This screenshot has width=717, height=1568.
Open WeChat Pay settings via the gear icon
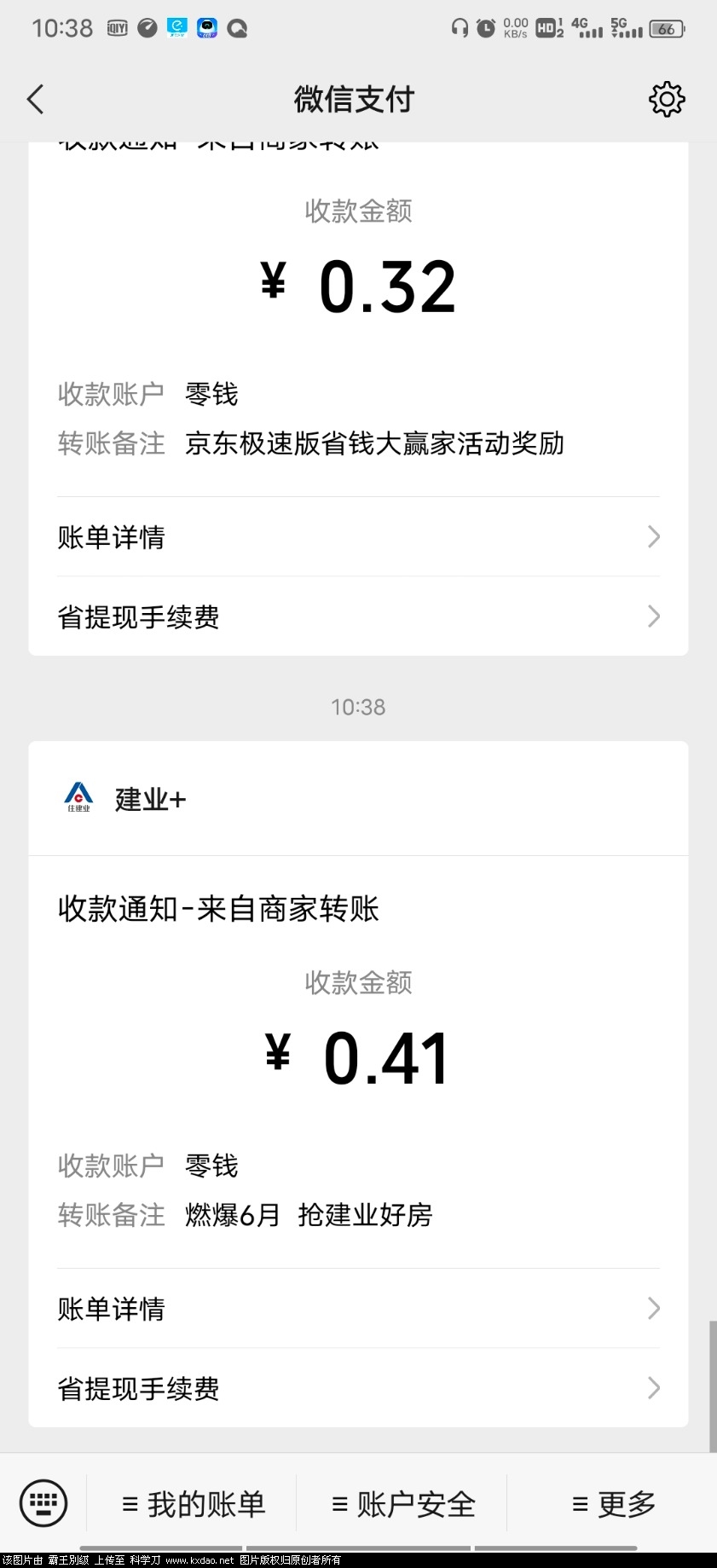pyautogui.click(x=668, y=98)
